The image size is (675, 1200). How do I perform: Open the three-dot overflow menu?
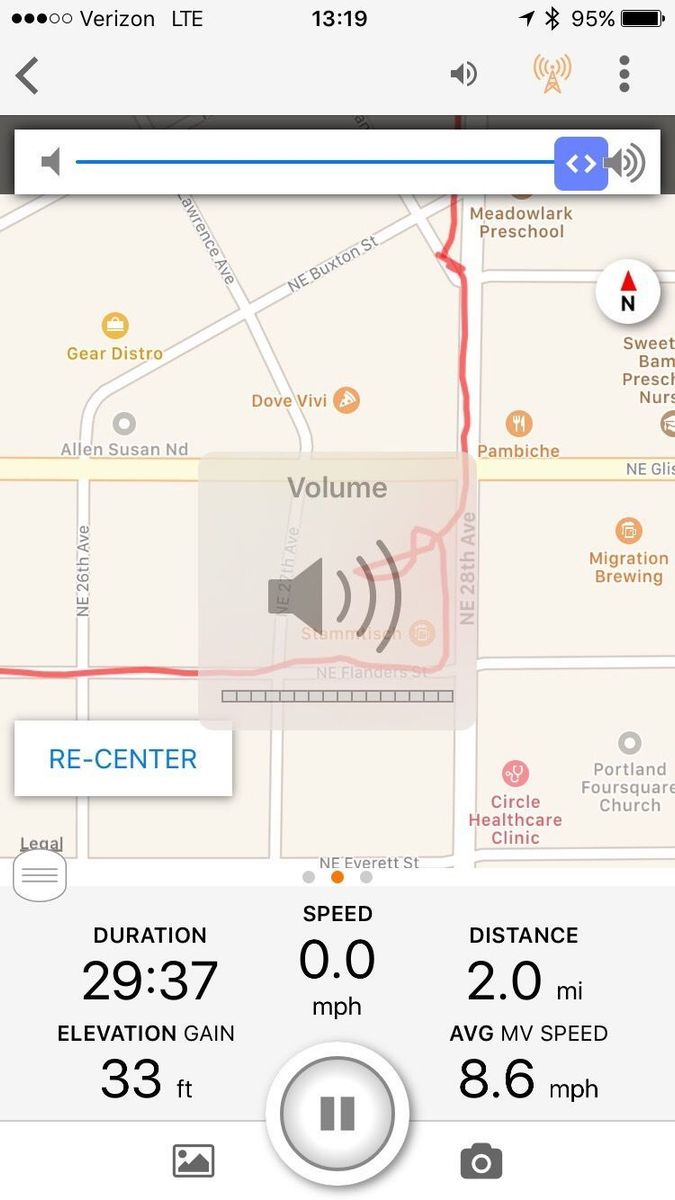pos(624,74)
